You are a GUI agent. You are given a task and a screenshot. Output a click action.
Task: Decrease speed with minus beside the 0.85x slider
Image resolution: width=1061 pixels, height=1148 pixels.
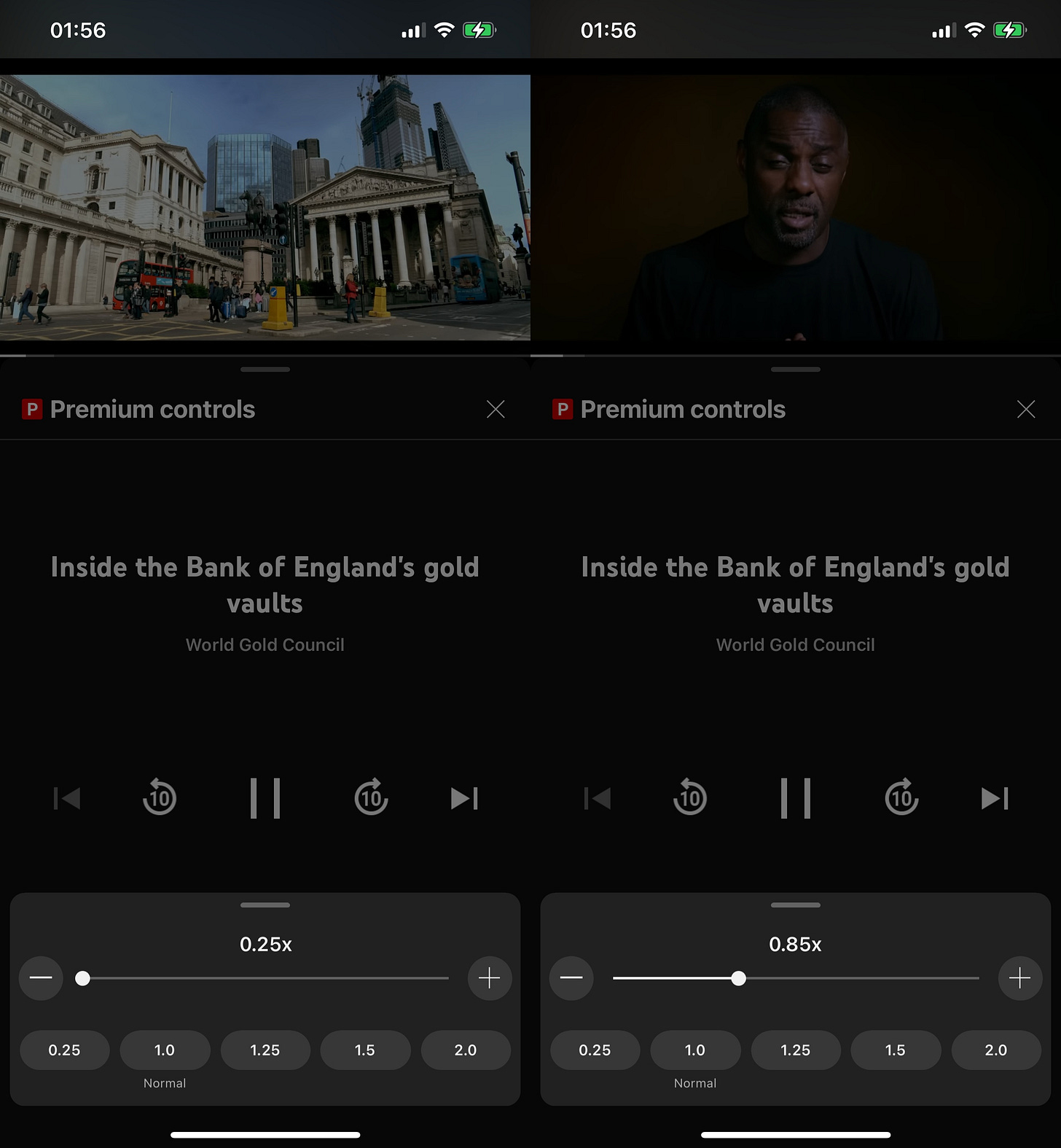point(571,977)
